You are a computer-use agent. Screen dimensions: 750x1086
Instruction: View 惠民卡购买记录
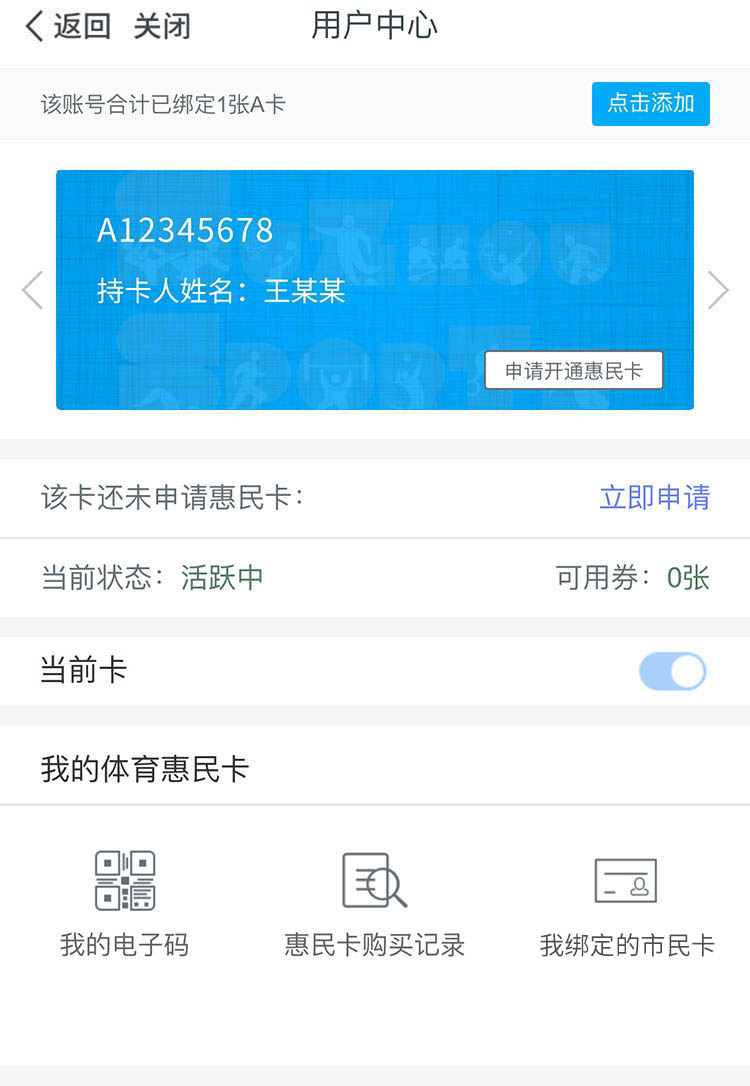coord(374,903)
